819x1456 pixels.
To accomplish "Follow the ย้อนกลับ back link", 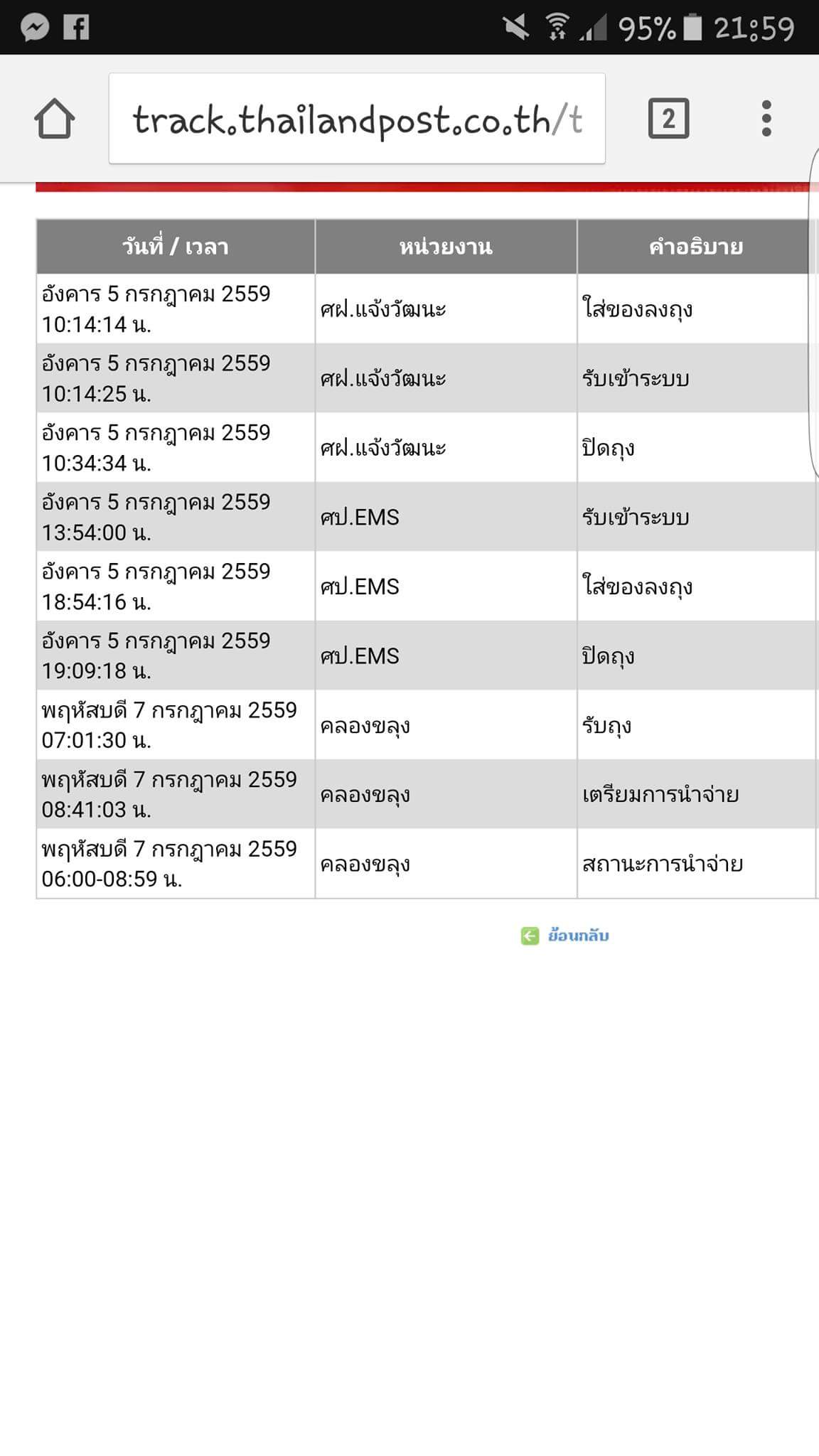I will coord(577,936).
